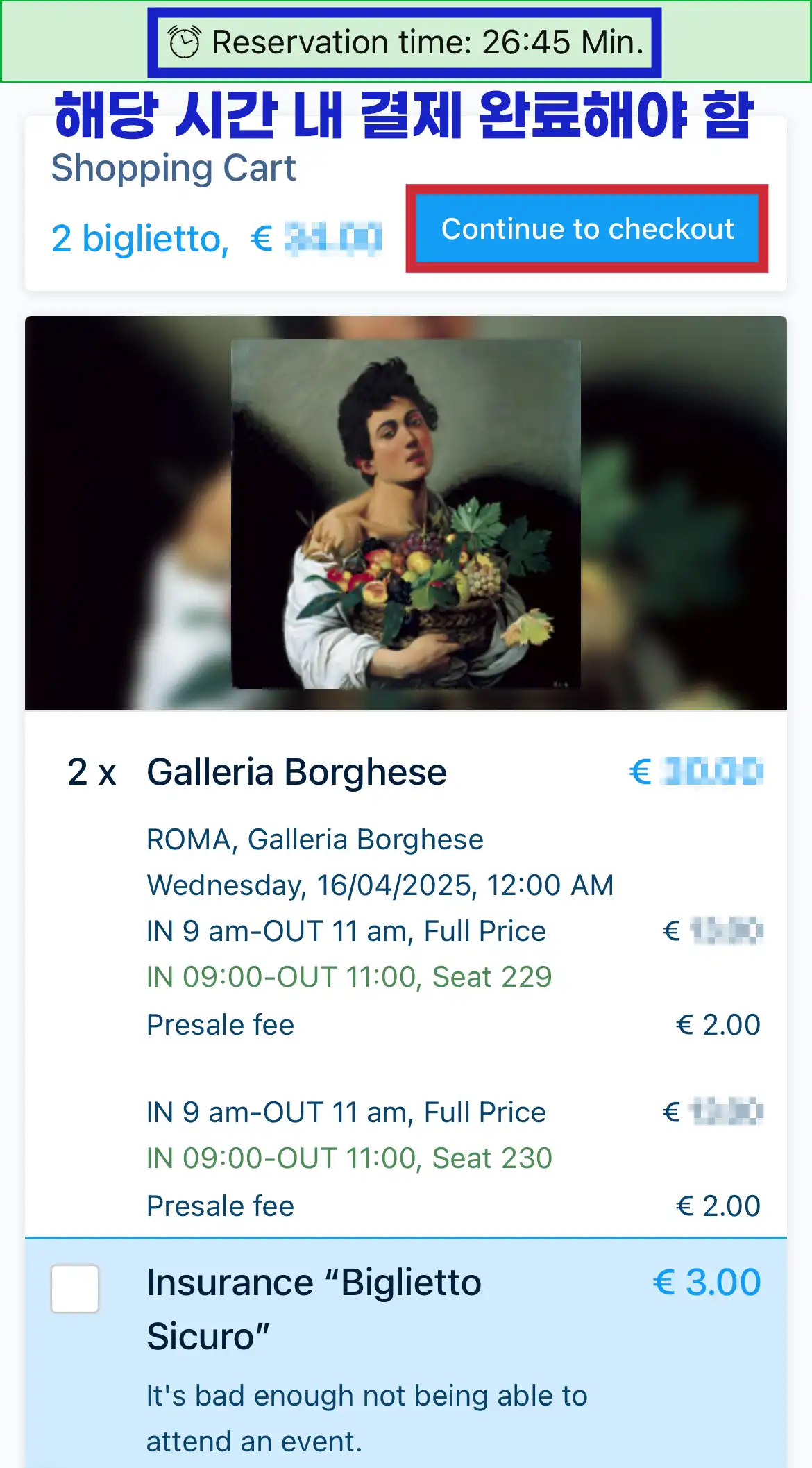Continue to checkout
This screenshot has height=1468, width=812.
587,229
